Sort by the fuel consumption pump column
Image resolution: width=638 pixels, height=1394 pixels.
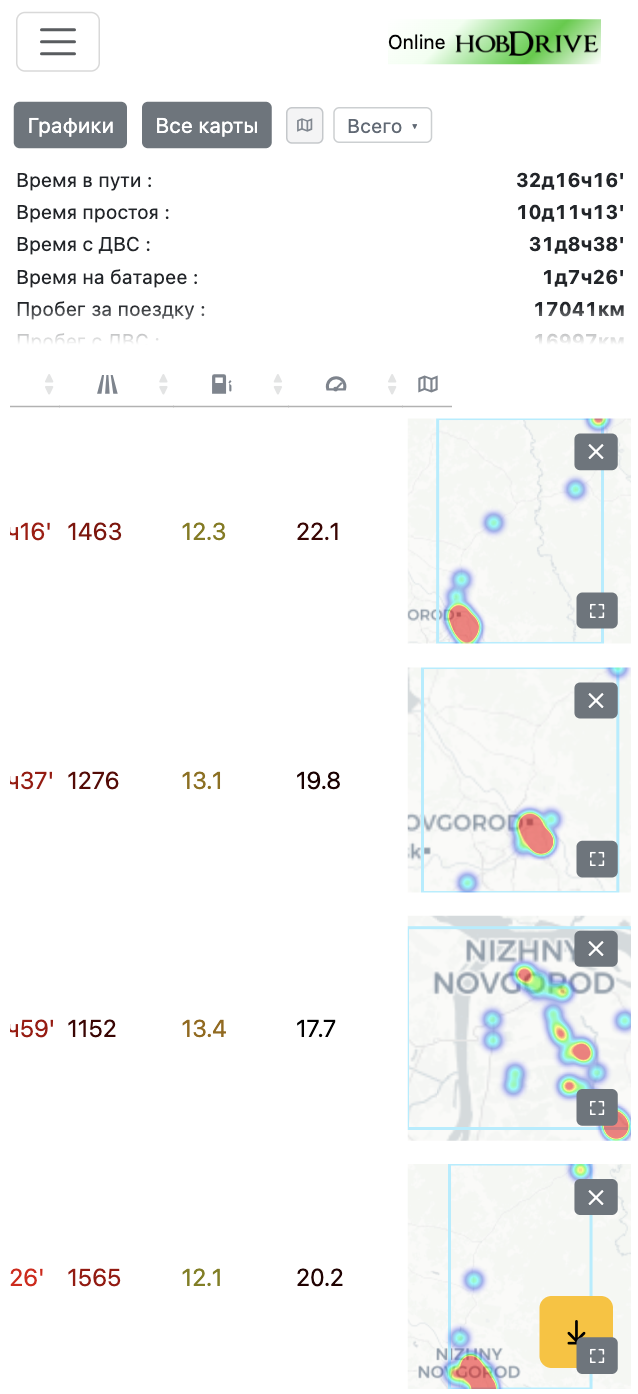click(221, 384)
